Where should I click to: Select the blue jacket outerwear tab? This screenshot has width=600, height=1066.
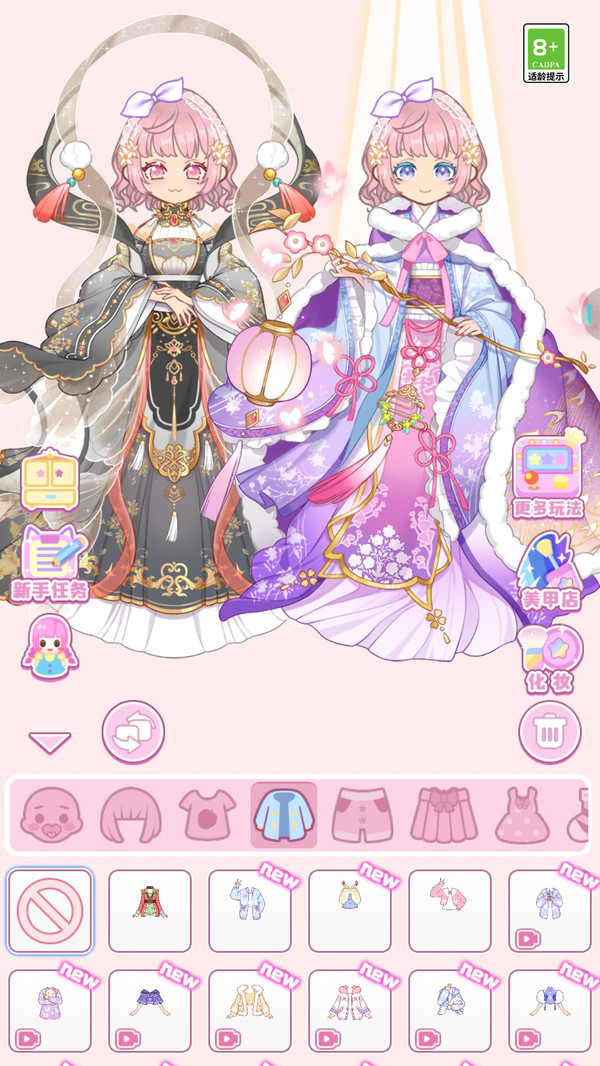(x=284, y=815)
